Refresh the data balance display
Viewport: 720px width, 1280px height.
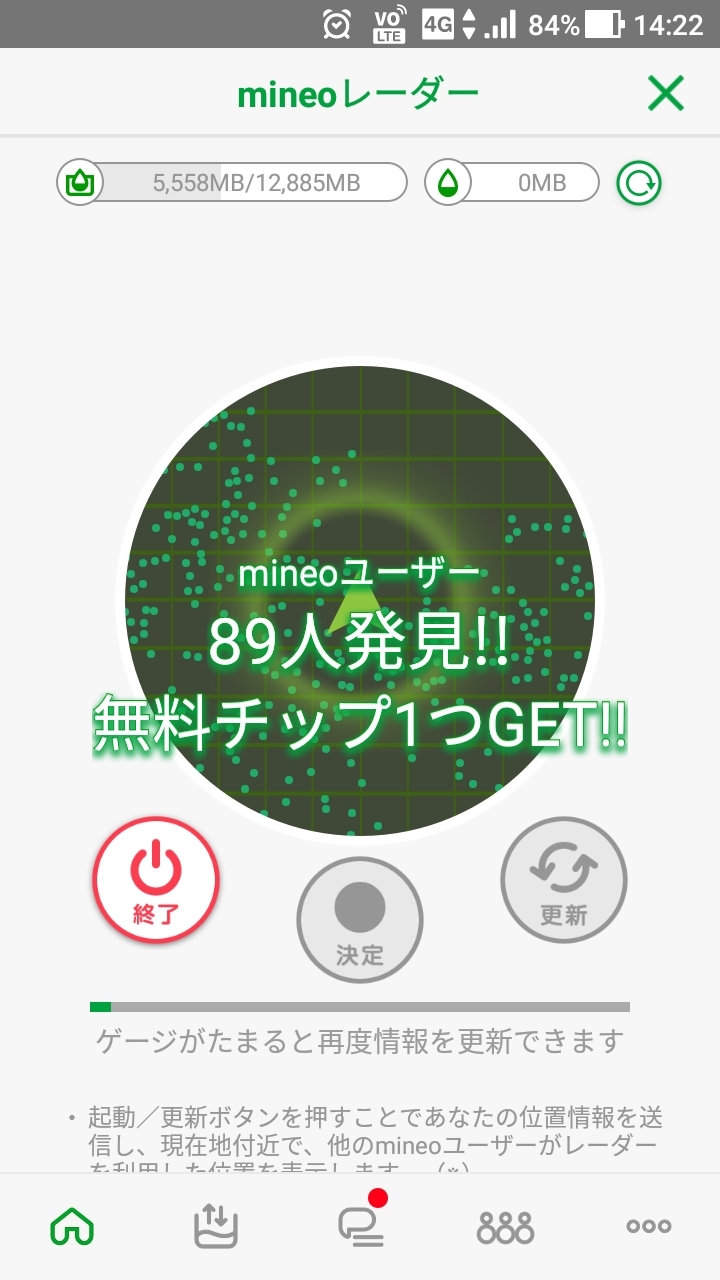point(638,183)
